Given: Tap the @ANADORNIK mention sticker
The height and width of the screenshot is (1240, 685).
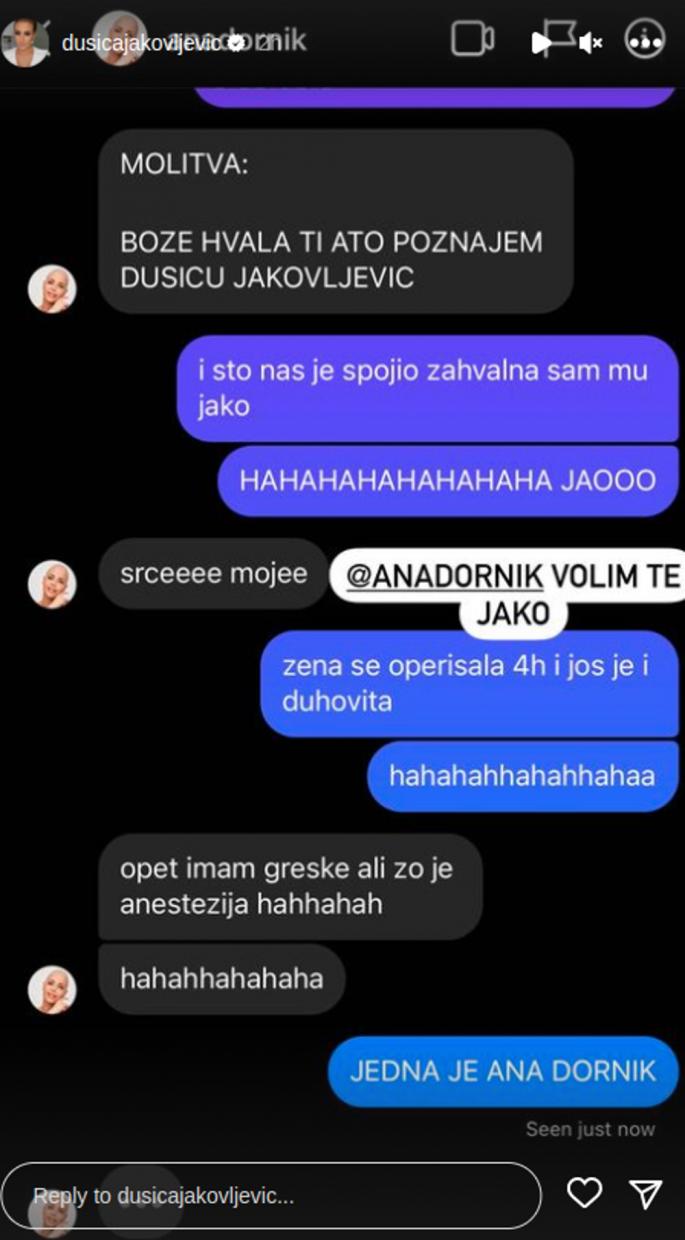Looking at the screenshot, I should click(444, 576).
